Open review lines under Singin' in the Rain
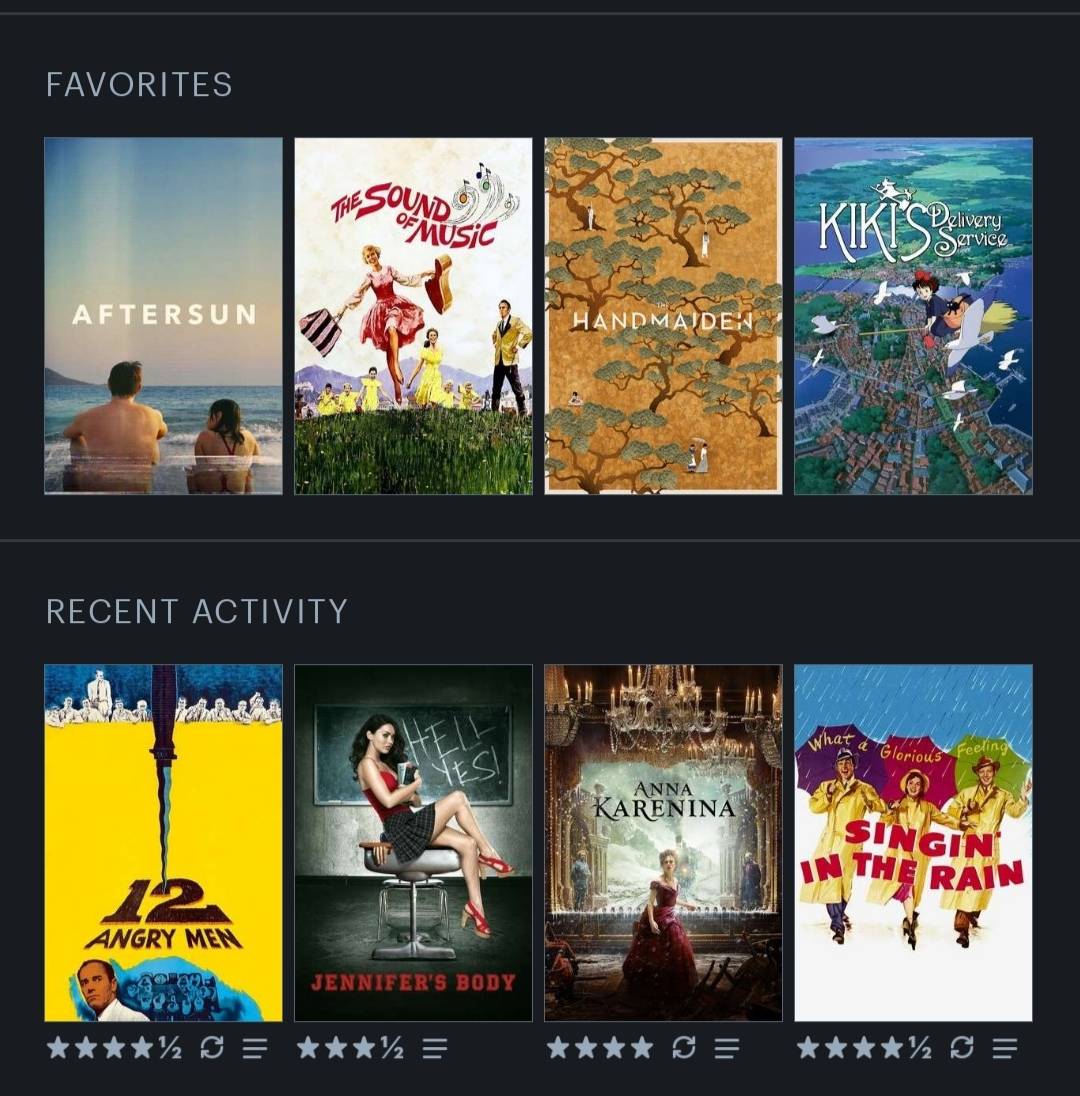The width and height of the screenshot is (1080, 1096). (1005, 1048)
